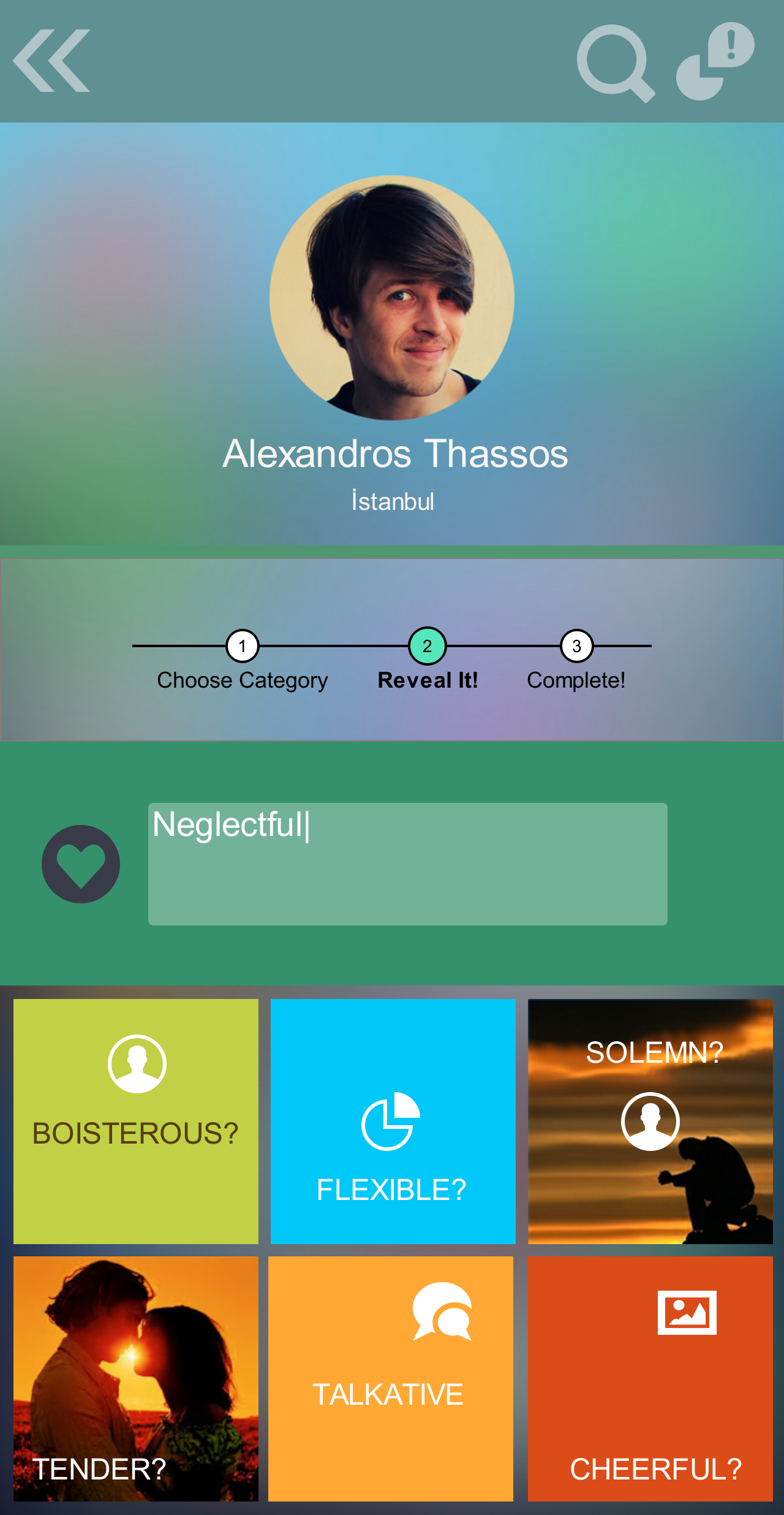Choose the TALKATIVE tile
The height and width of the screenshot is (1515, 784).
(x=391, y=1379)
